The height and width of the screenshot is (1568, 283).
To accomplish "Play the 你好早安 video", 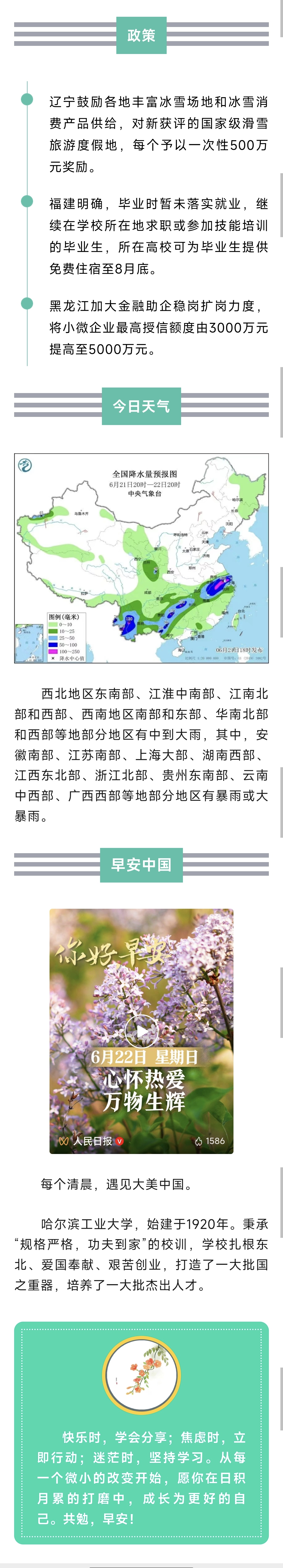I will (x=141, y=1031).
